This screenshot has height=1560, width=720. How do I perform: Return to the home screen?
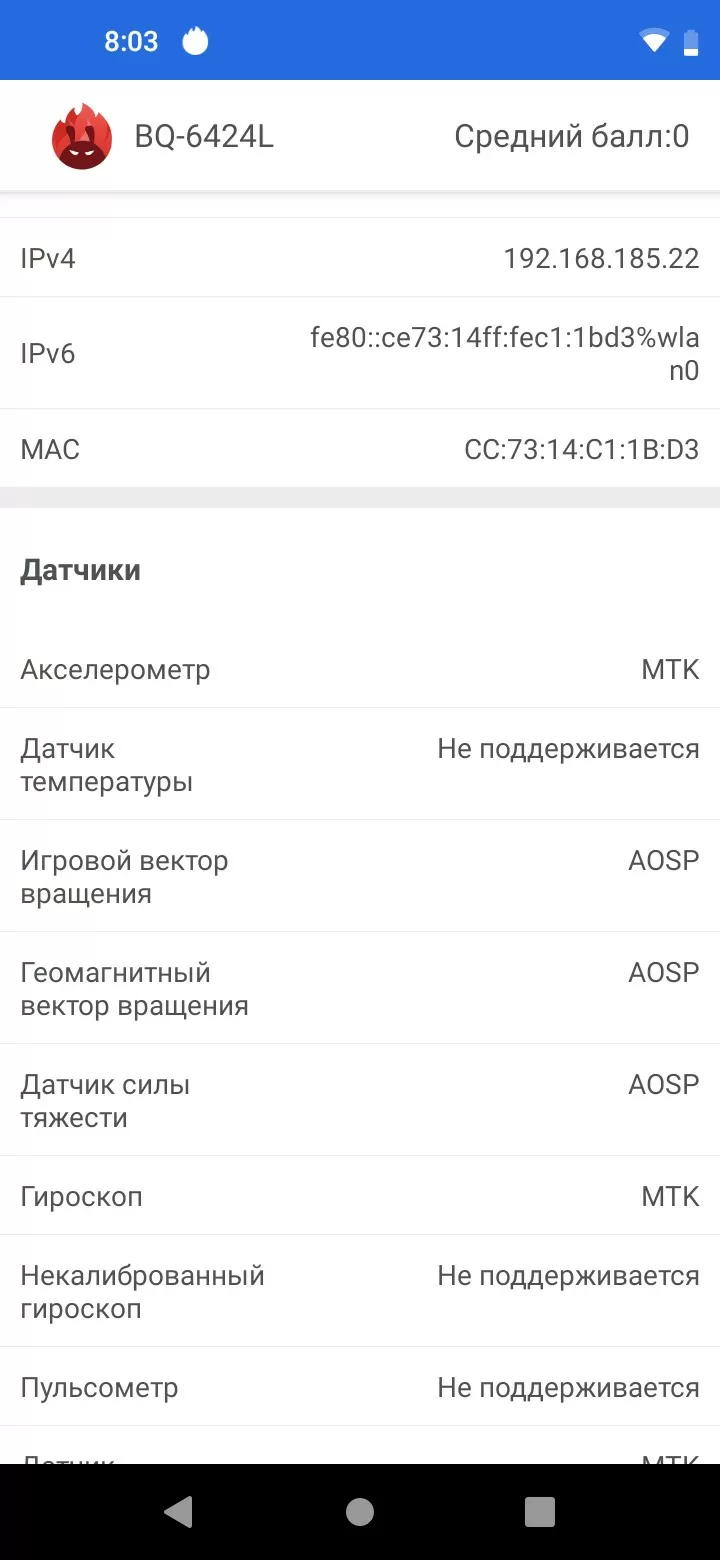[x=360, y=1511]
